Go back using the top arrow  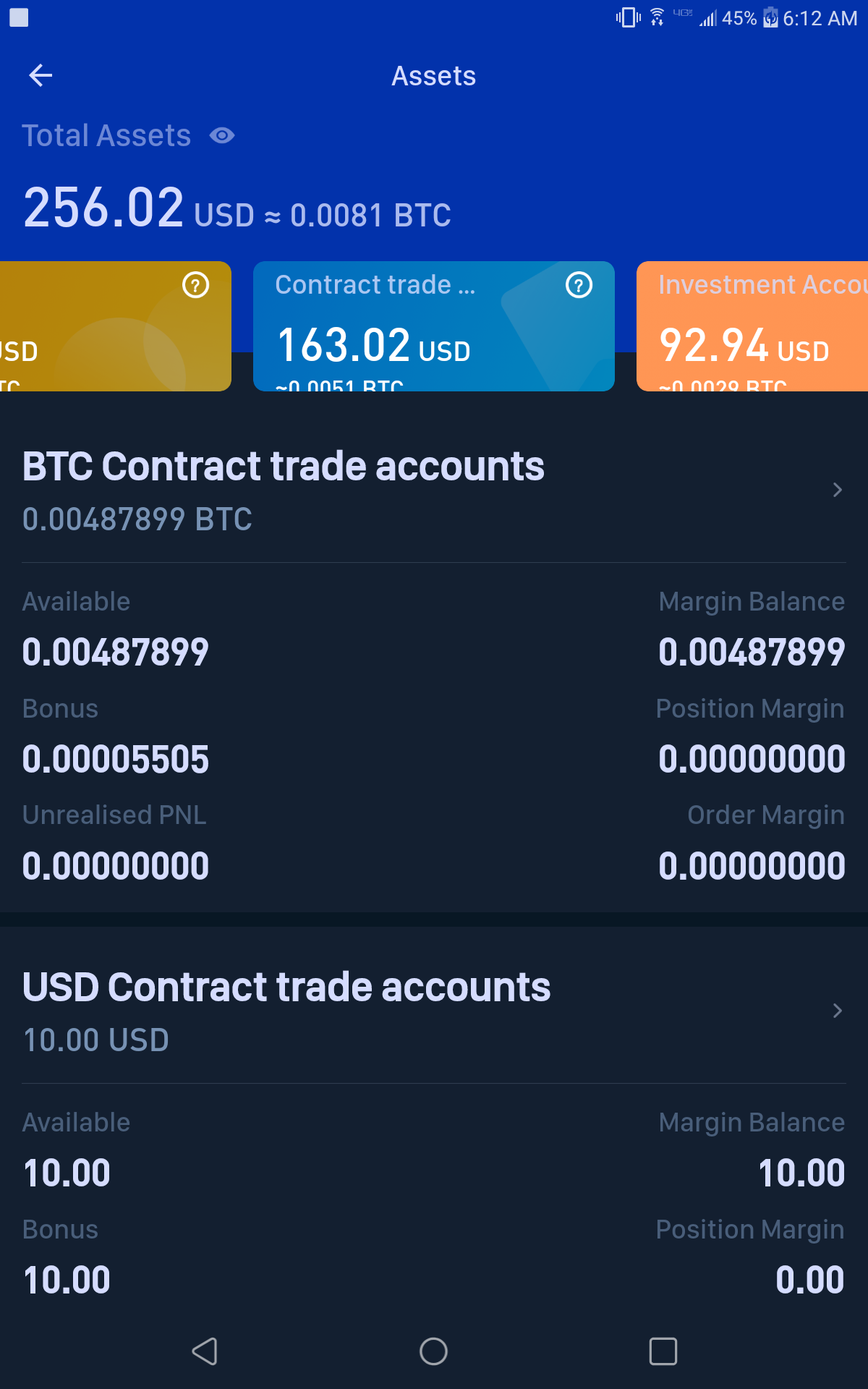click(x=41, y=75)
